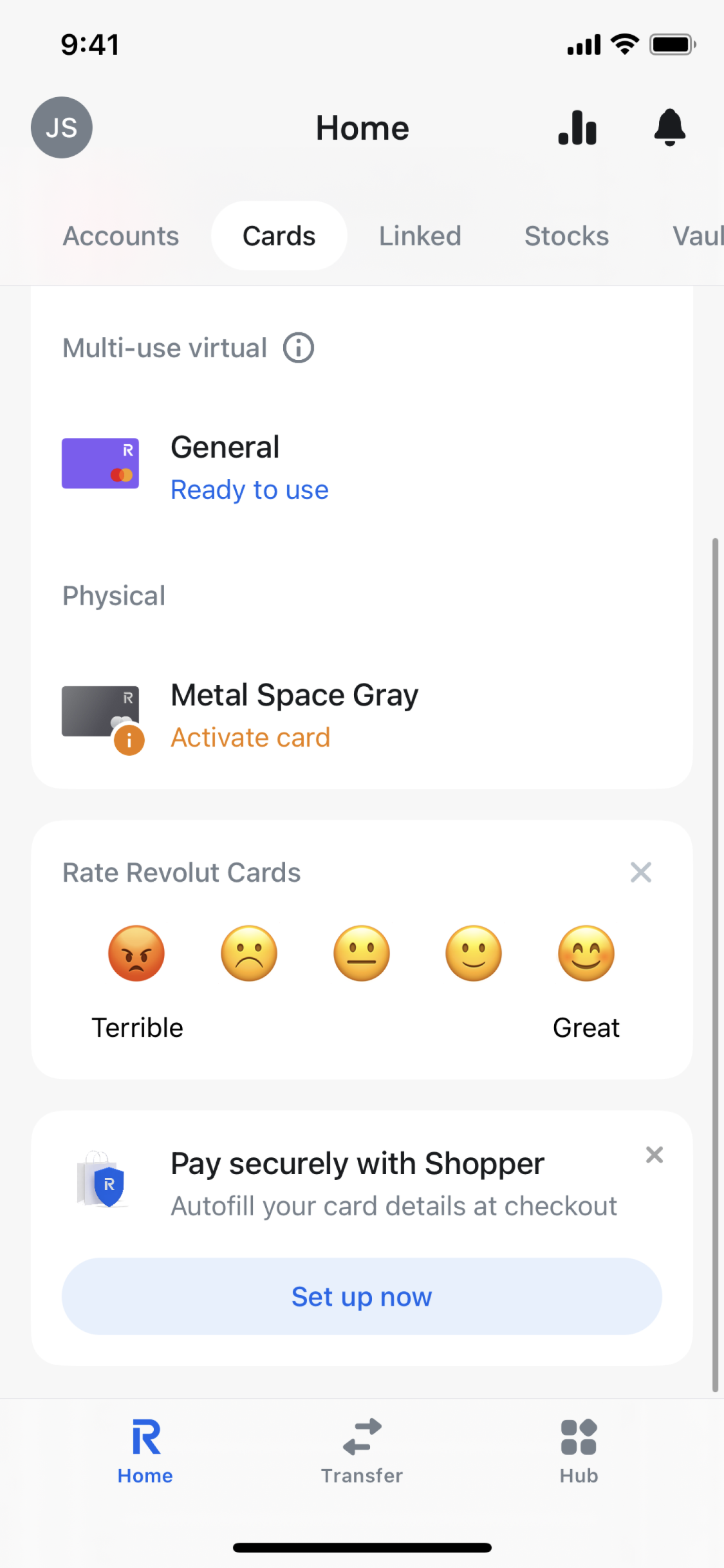Switch to the Stocks tab
Screen dimensions: 724x1568
pyautogui.click(x=566, y=236)
